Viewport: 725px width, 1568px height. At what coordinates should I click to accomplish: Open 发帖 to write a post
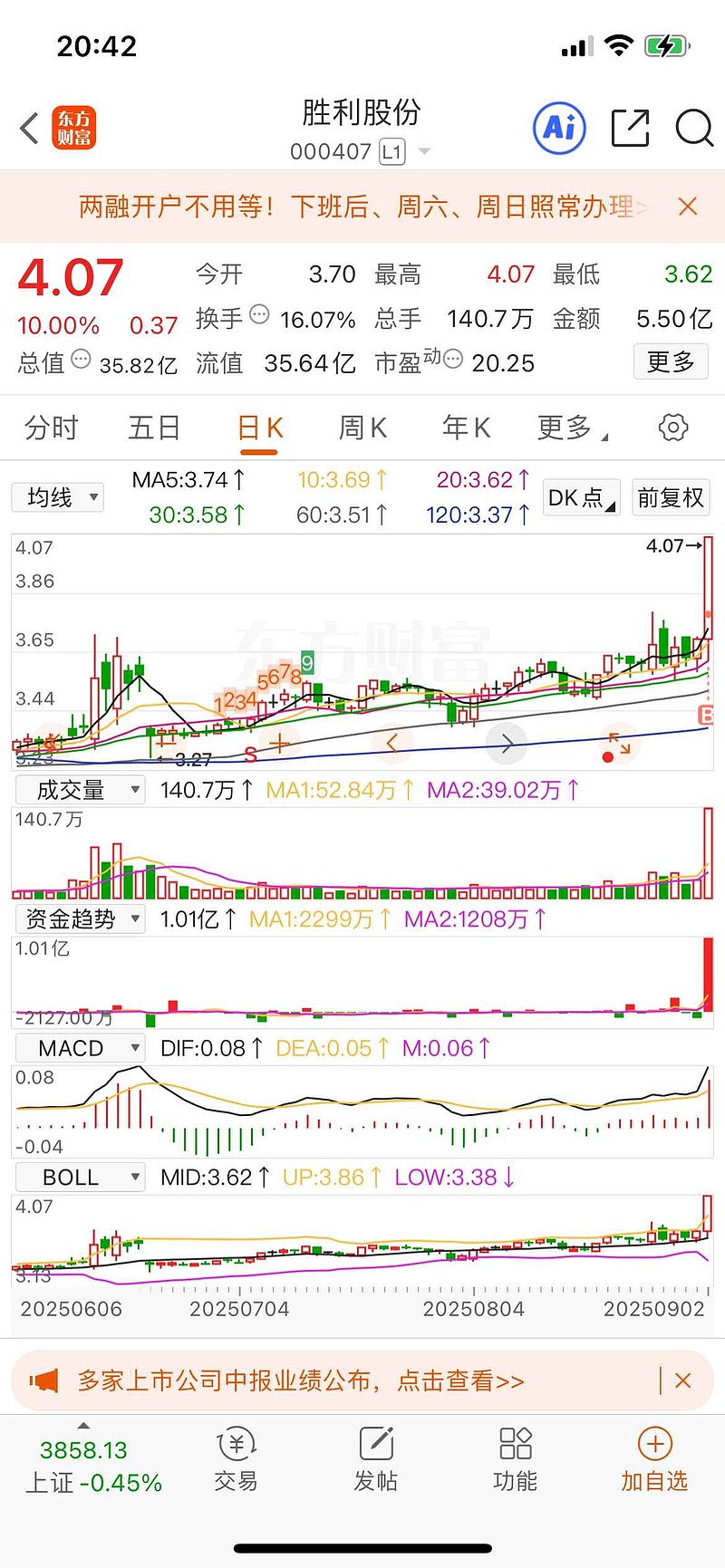pos(375,1460)
